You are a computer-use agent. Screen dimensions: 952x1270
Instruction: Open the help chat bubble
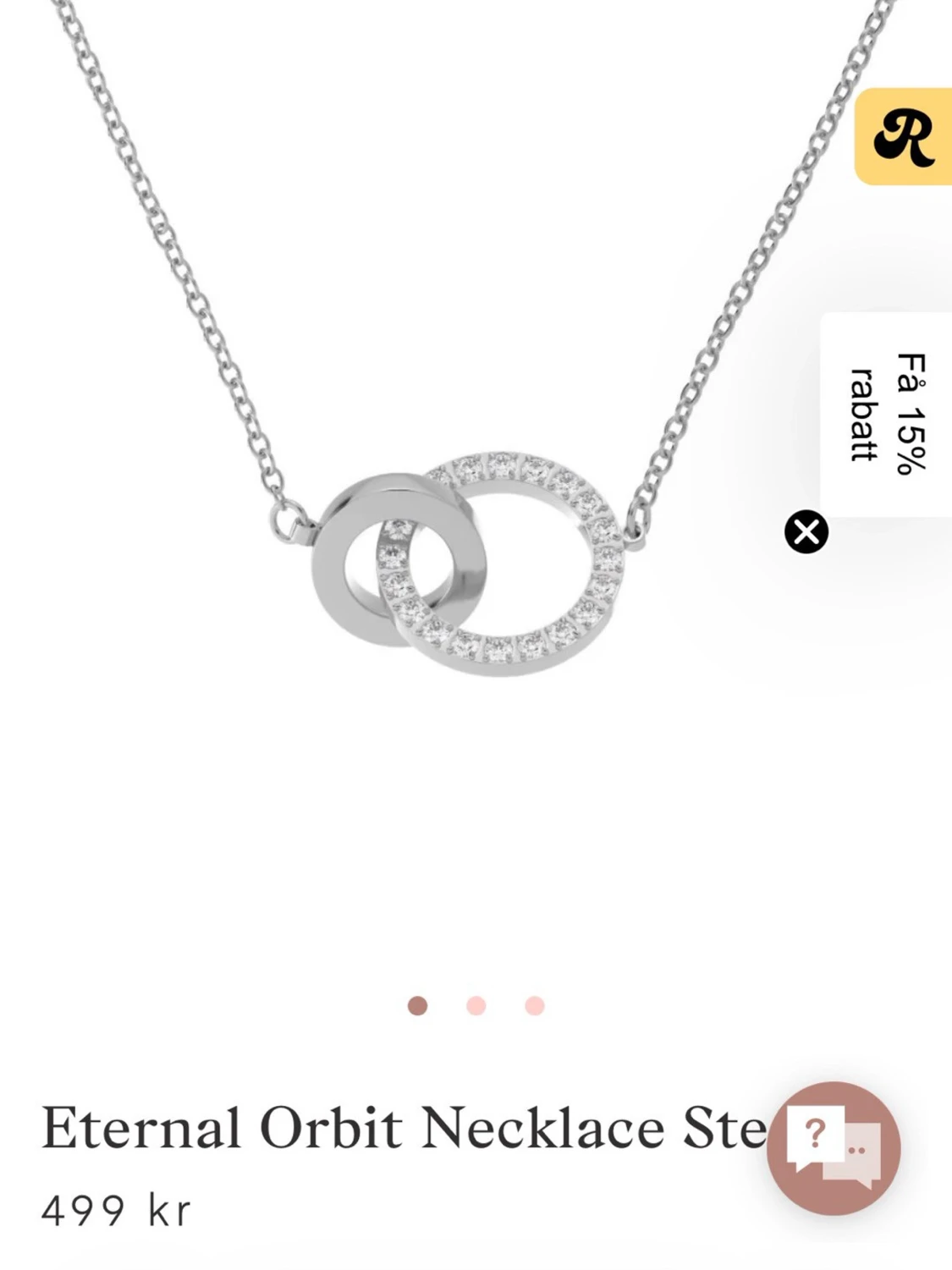pos(833,1147)
